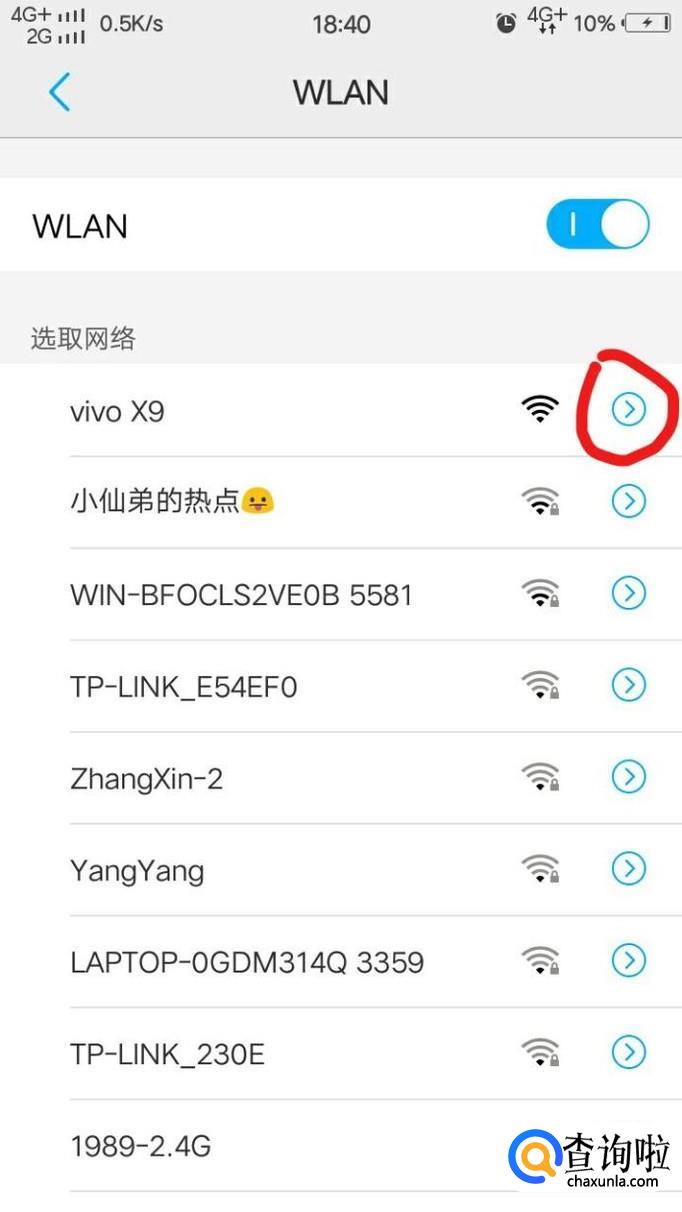Choose the TP-LINK_230E network
682x1212 pixels.
(167, 1054)
